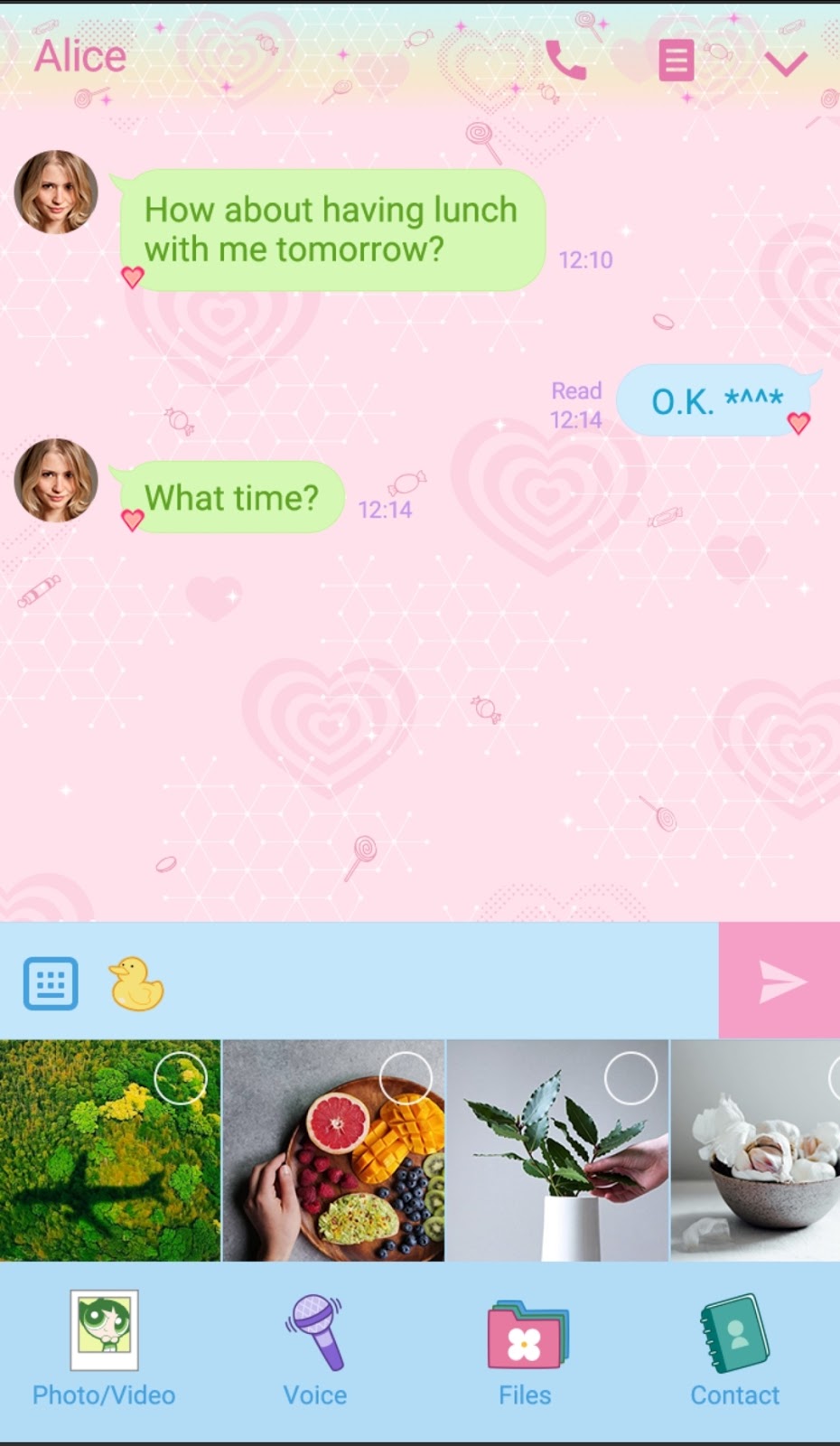Switch to the keyboard input
Screen dimensions: 840x1446
pos(51,982)
